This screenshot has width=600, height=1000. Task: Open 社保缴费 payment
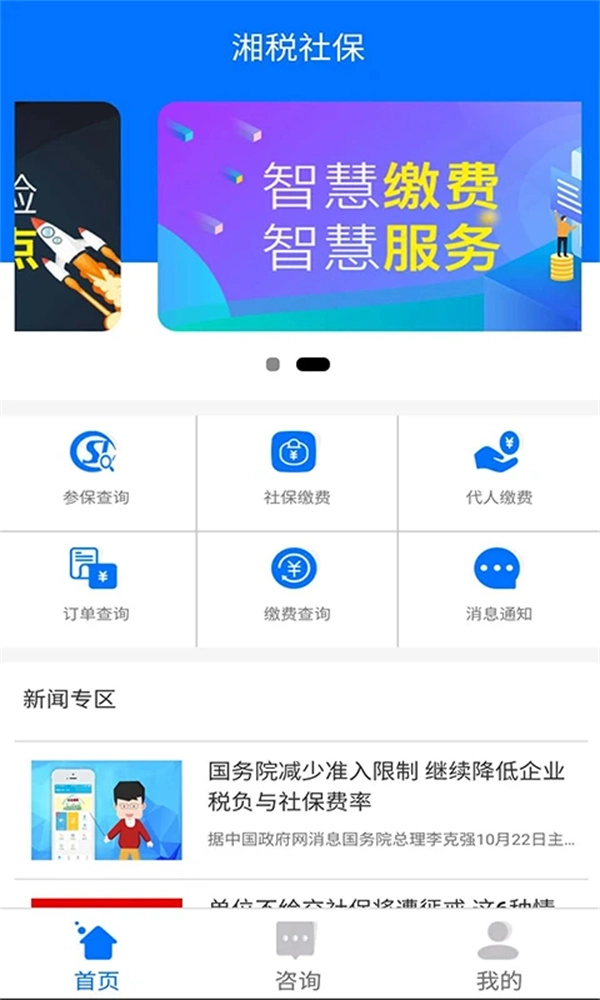point(297,470)
